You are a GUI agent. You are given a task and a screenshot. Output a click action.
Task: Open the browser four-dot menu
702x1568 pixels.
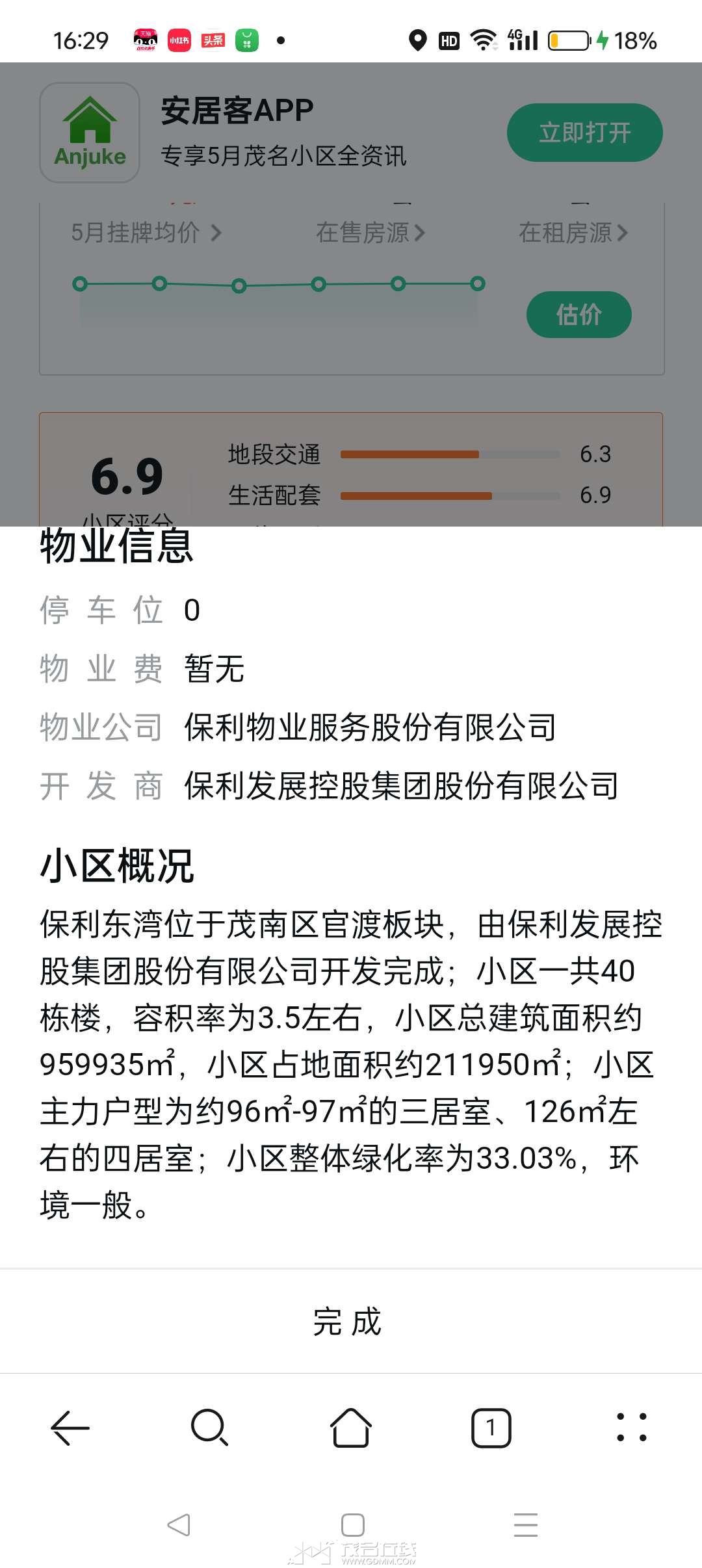[x=631, y=1428]
